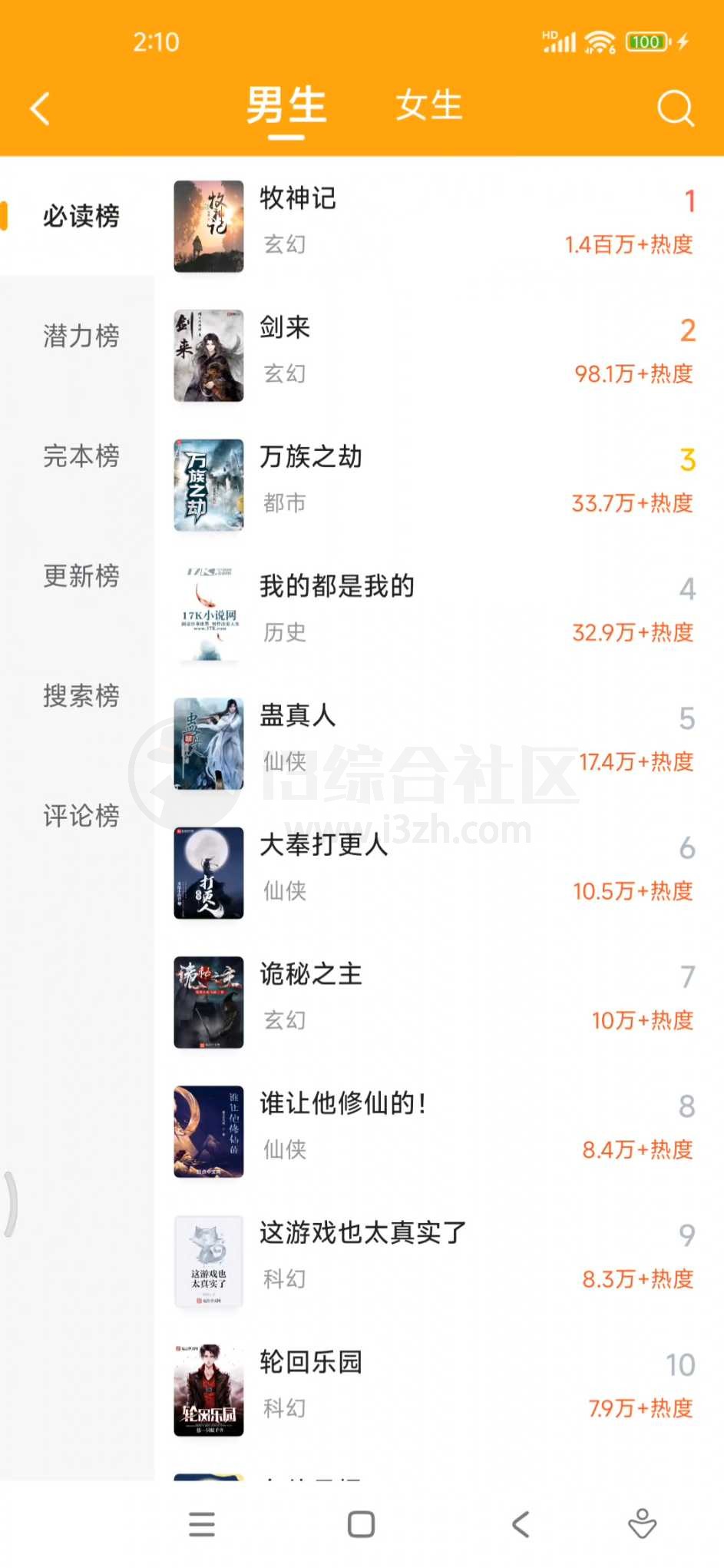Tap the home square icon in navigation bar
The image size is (724, 1568).
[x=359, y=1525]
